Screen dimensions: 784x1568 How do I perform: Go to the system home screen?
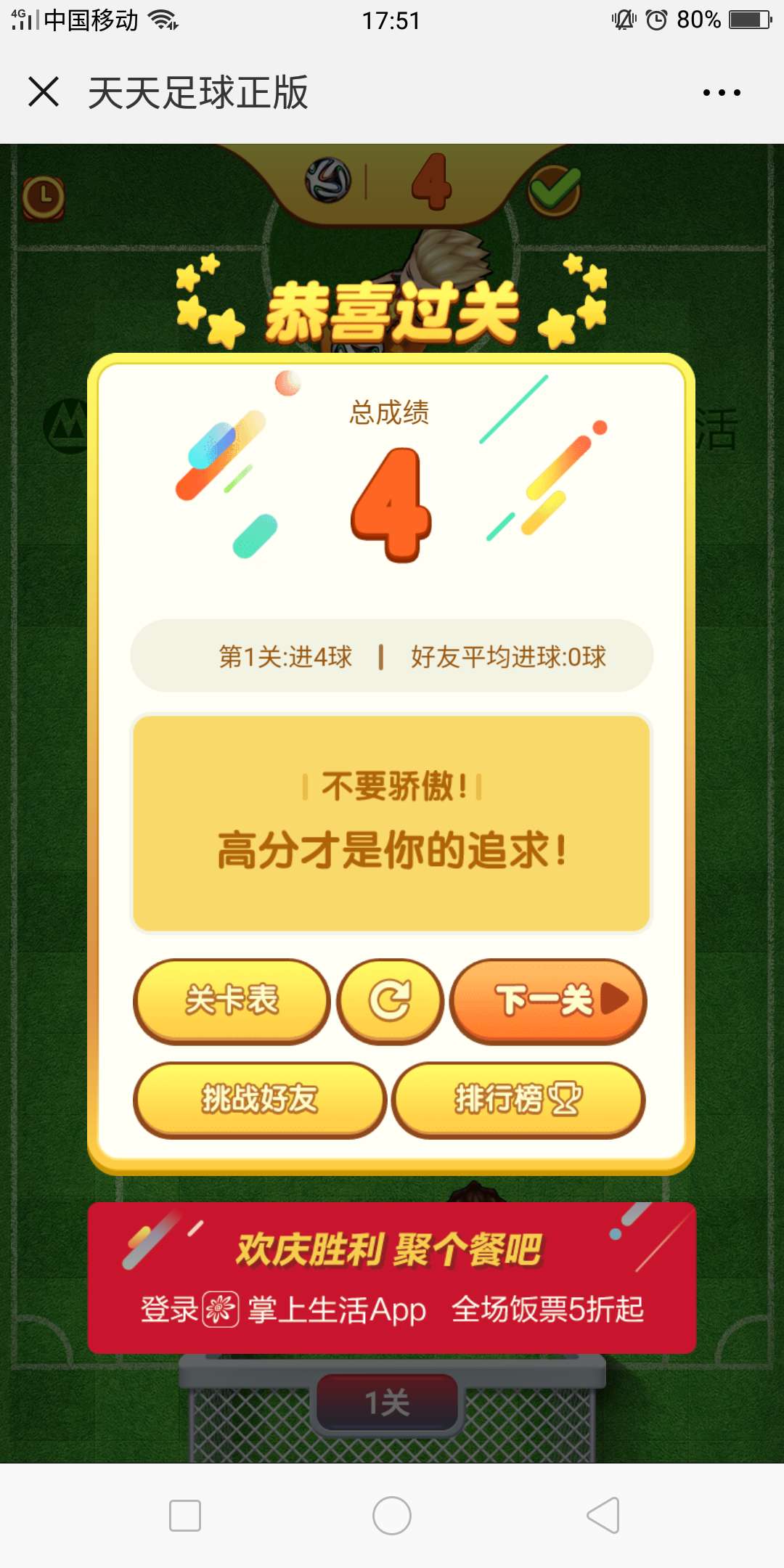[392, 1516]
